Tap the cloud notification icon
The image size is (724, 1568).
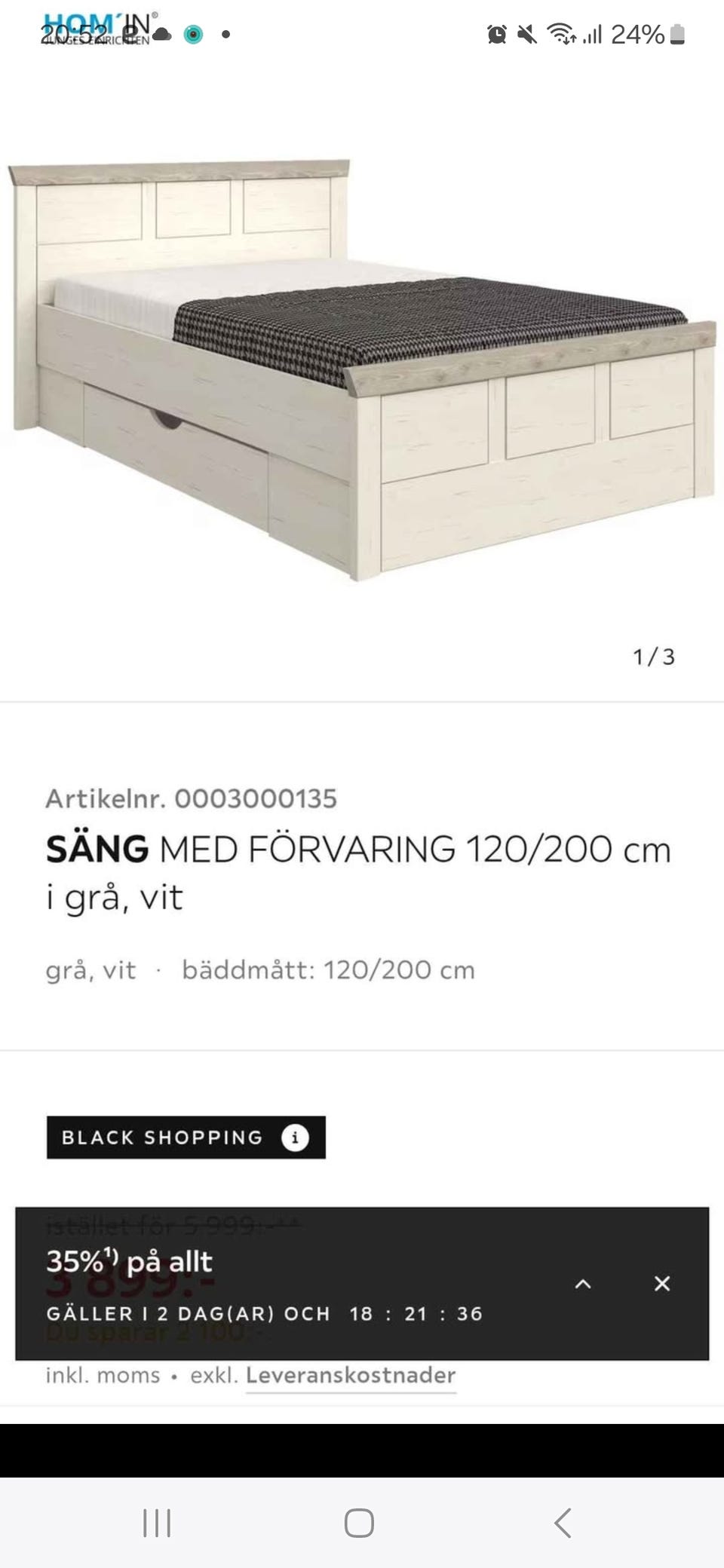coord(161,35)
